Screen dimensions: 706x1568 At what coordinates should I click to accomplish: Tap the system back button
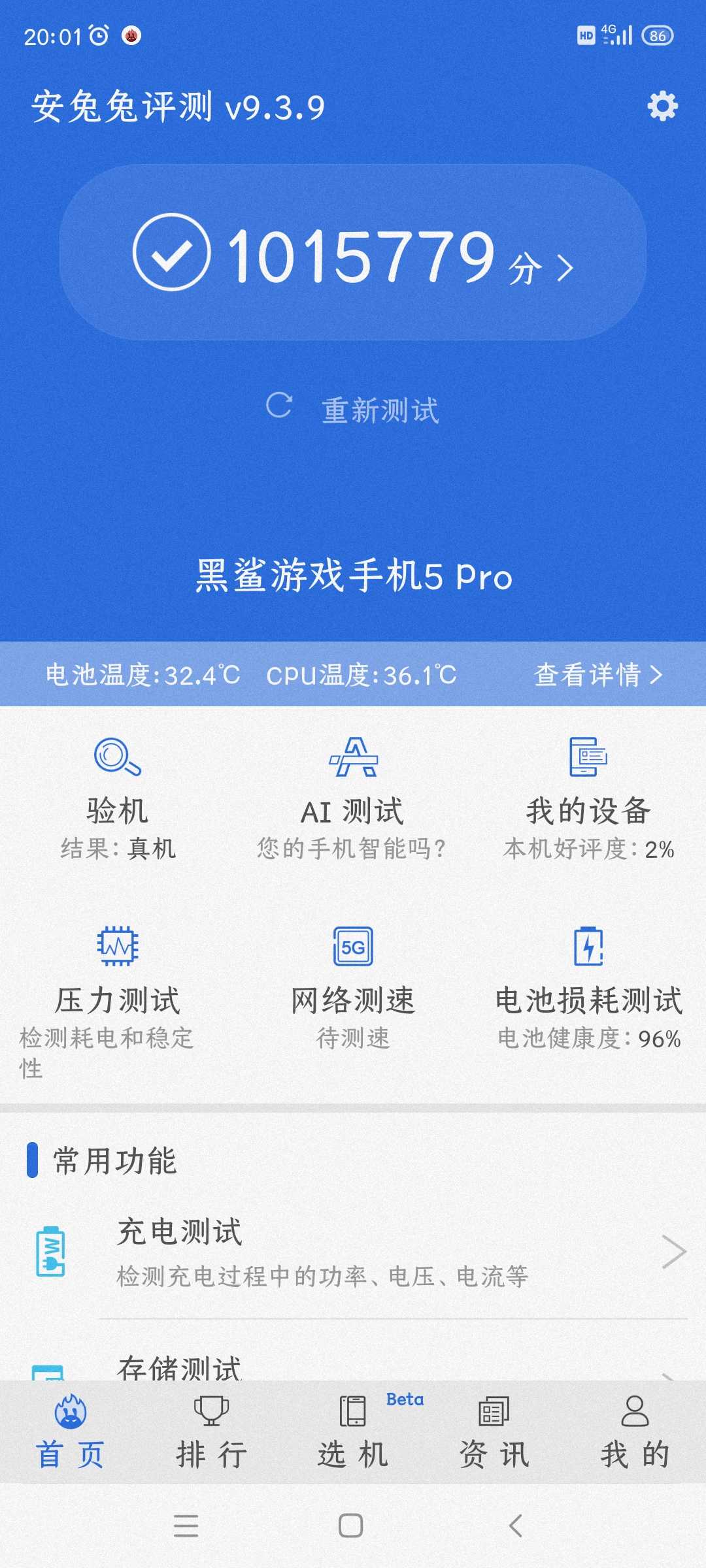point(516,1526)
